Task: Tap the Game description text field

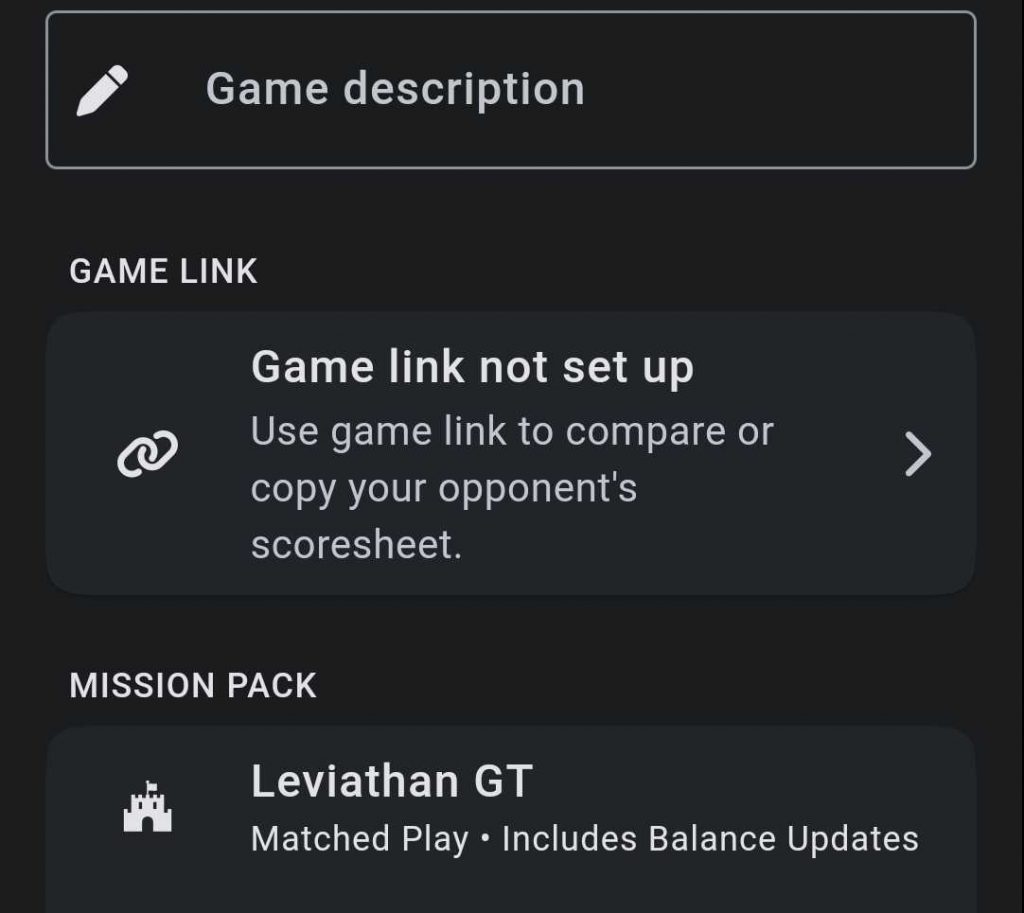Action: [x=510, y=89]
